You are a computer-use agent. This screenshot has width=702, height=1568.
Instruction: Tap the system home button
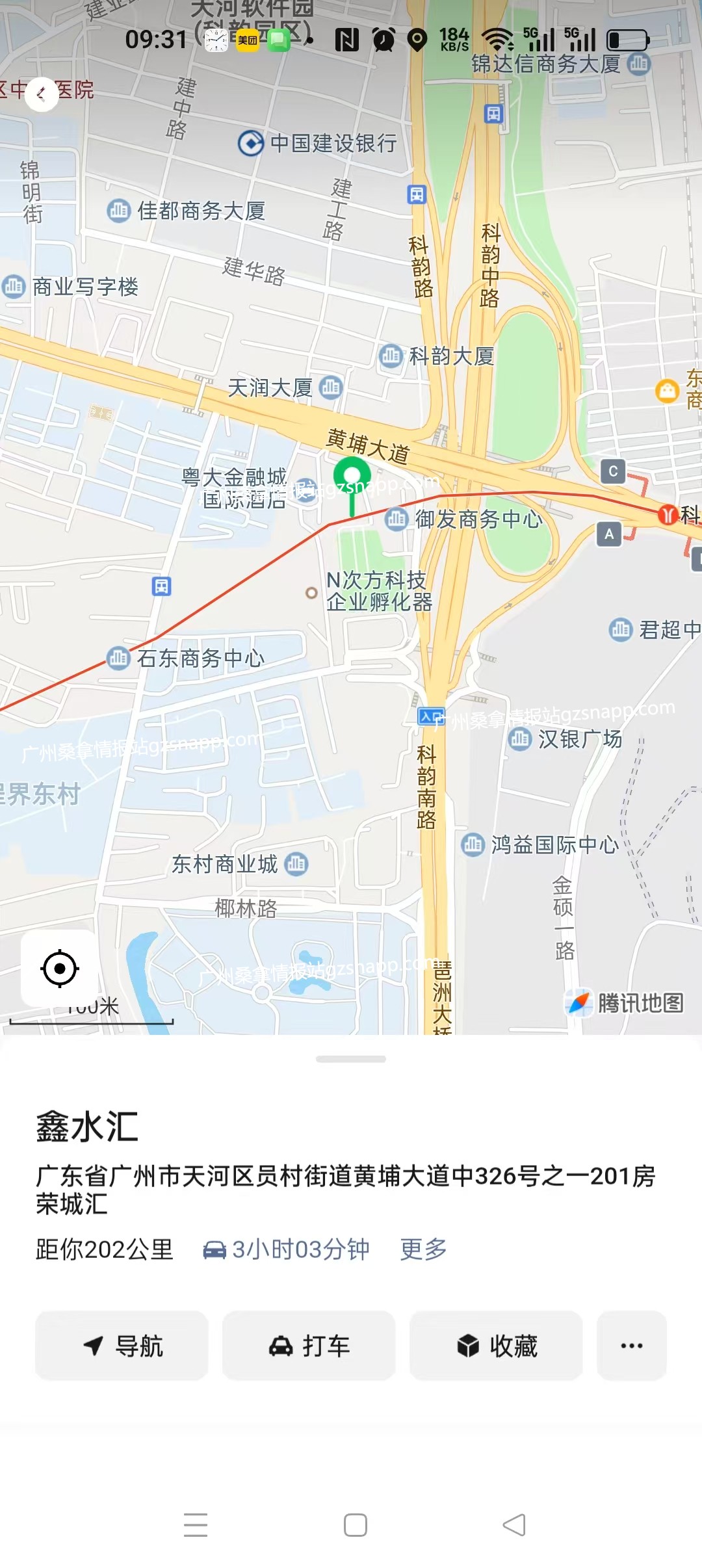355,1525
